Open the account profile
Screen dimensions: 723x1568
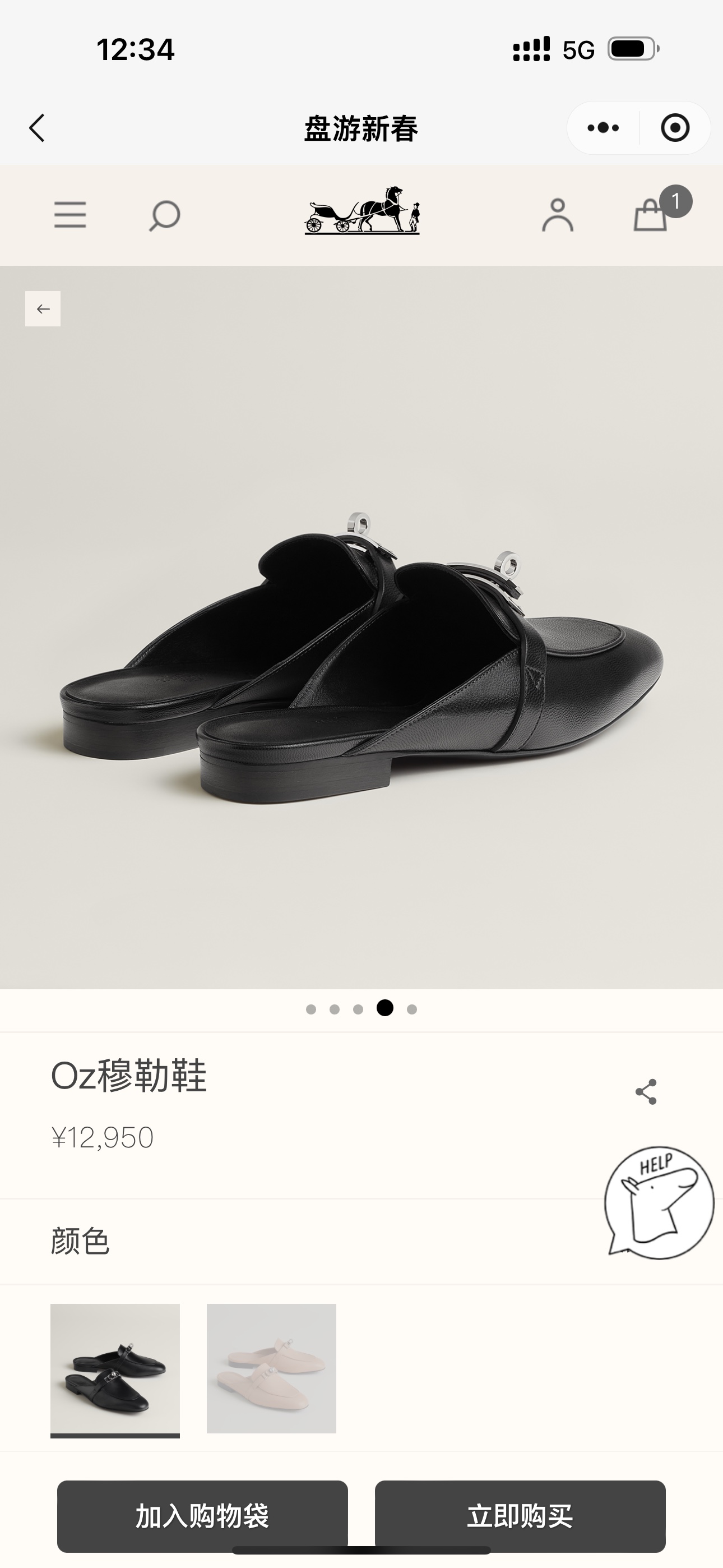[558, 215]
